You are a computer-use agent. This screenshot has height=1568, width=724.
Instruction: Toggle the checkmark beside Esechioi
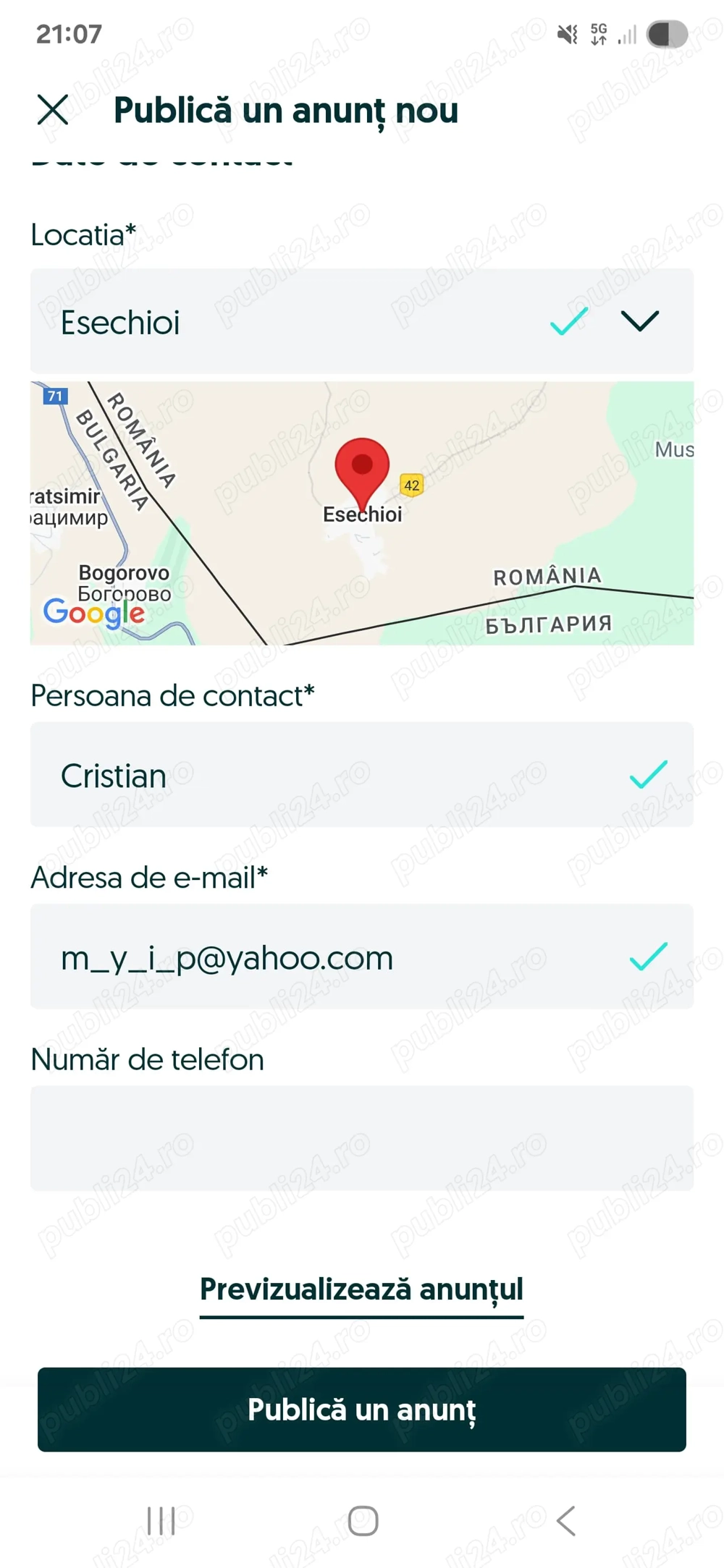pos(568,321)
